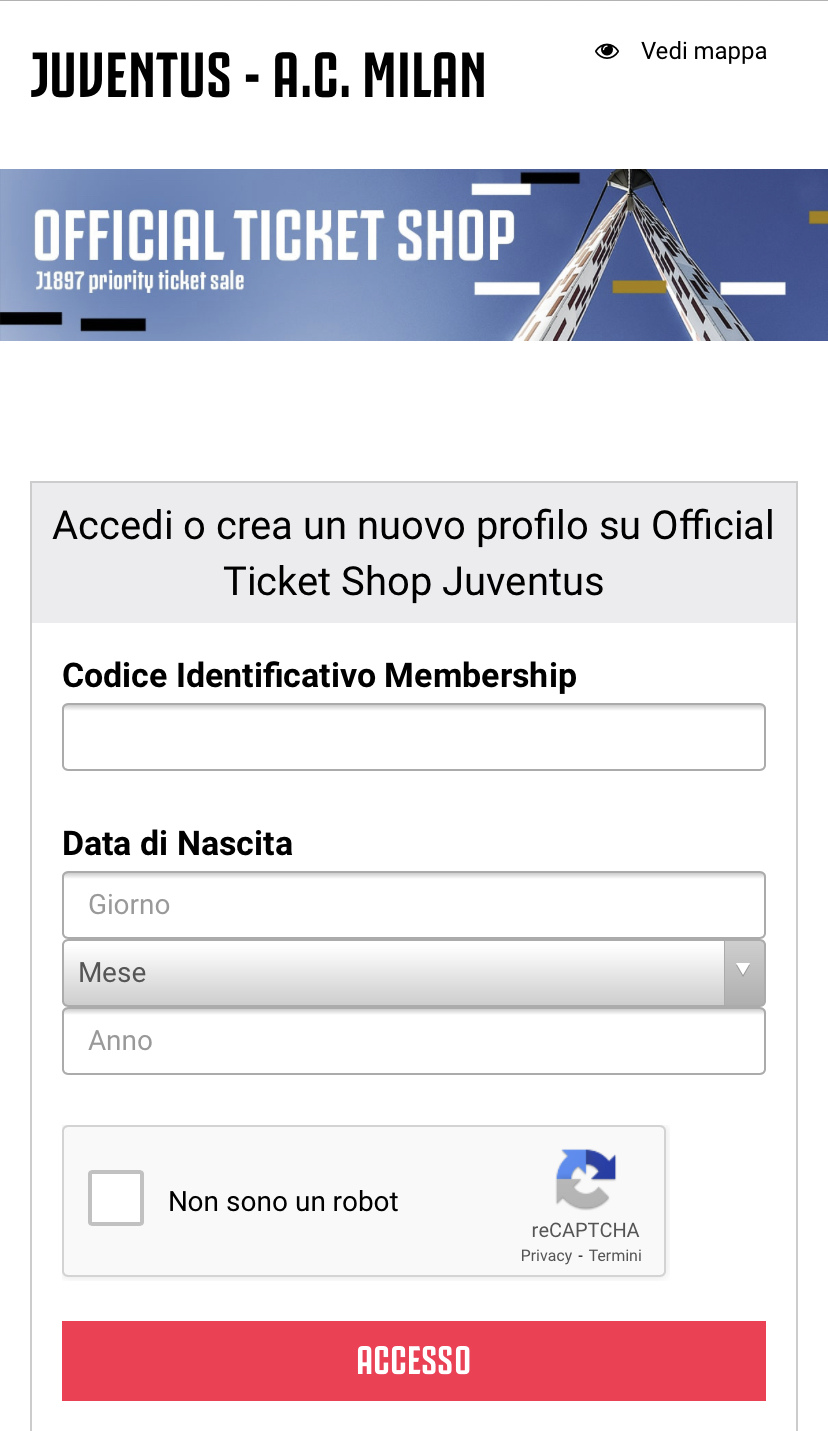Open the Vedi mappa stadium map link
The image size is (828, 1431).
pos(681,51)
